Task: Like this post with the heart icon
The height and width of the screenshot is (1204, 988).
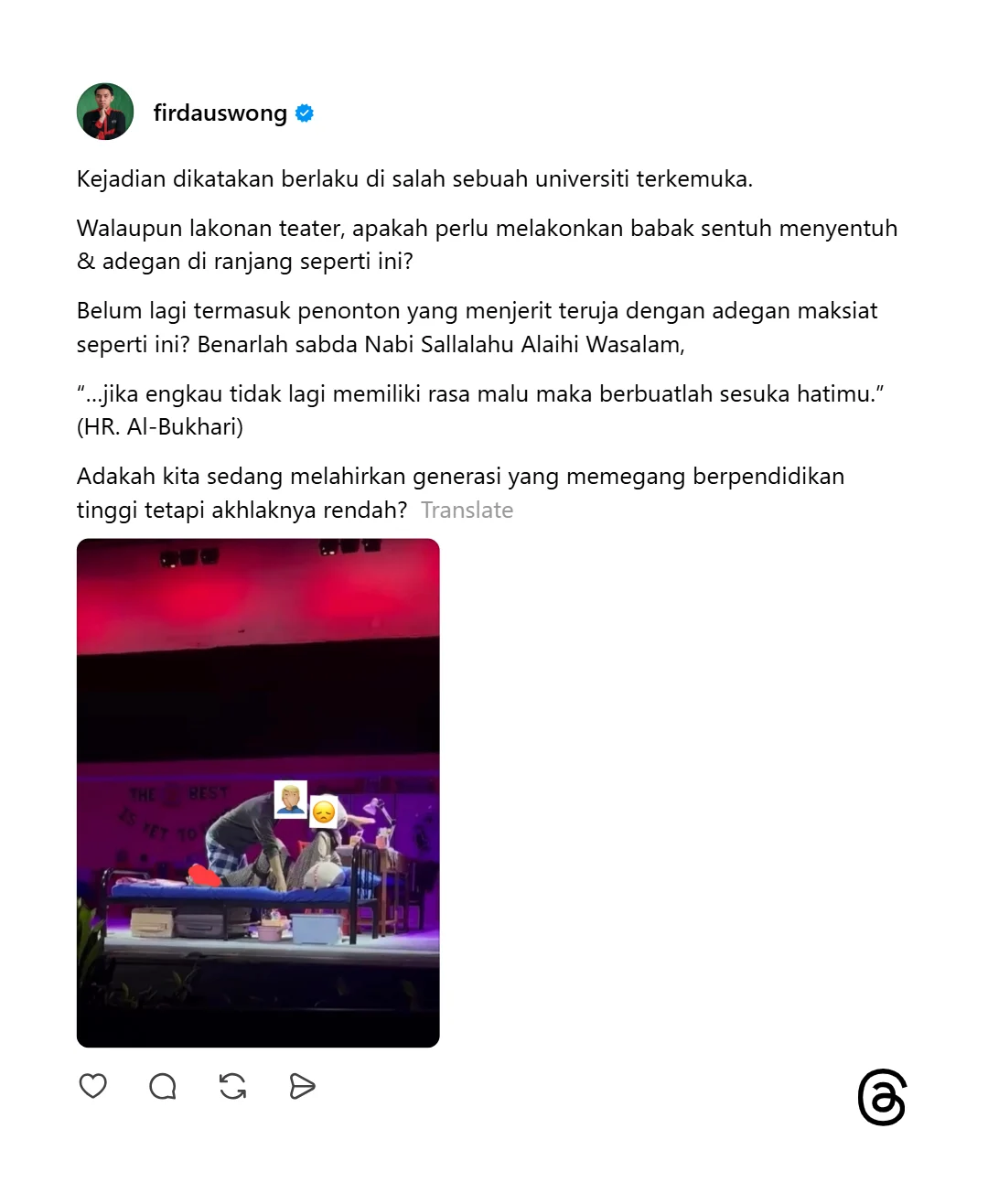Action: tap(93, 1086)
